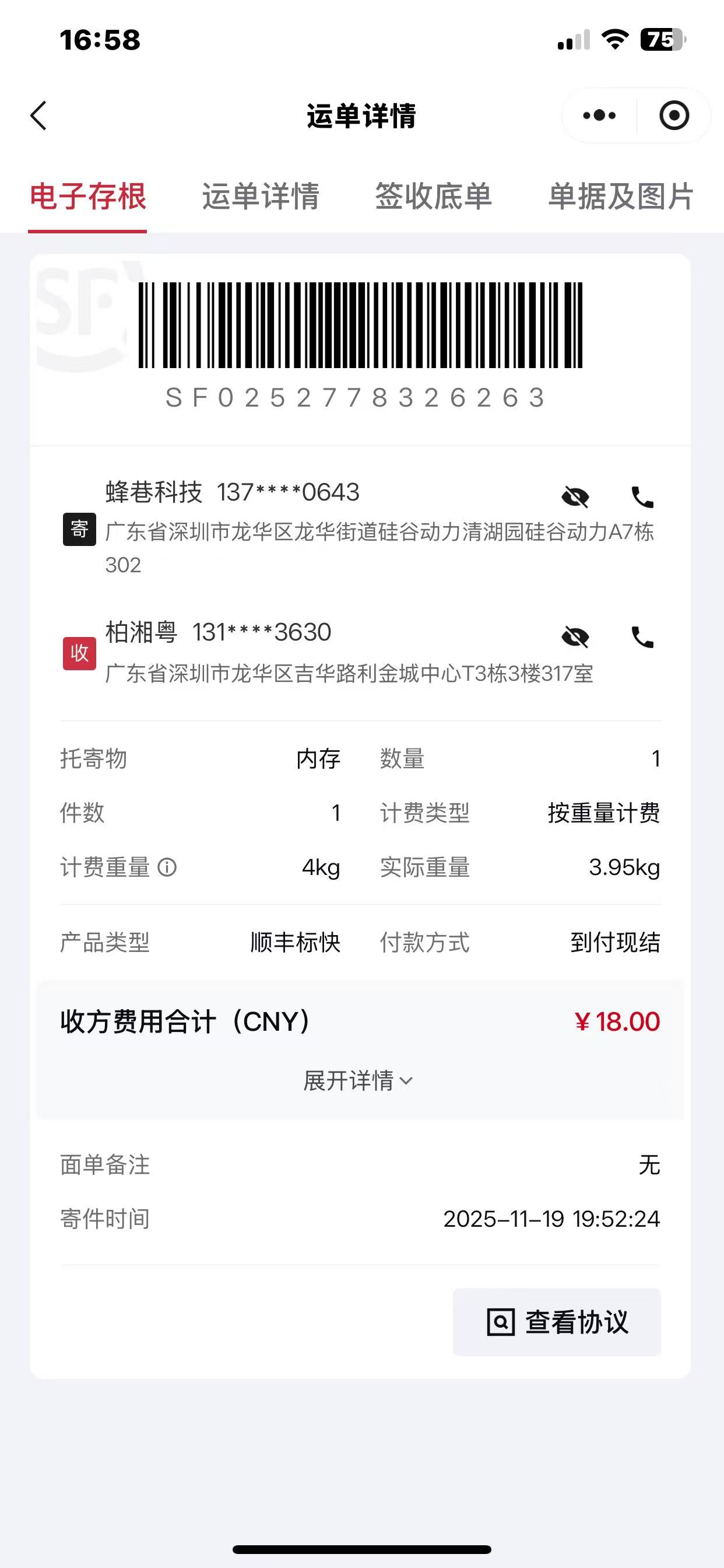
Task: Call recipient 柏湘粤
Action: coord(642,638)
